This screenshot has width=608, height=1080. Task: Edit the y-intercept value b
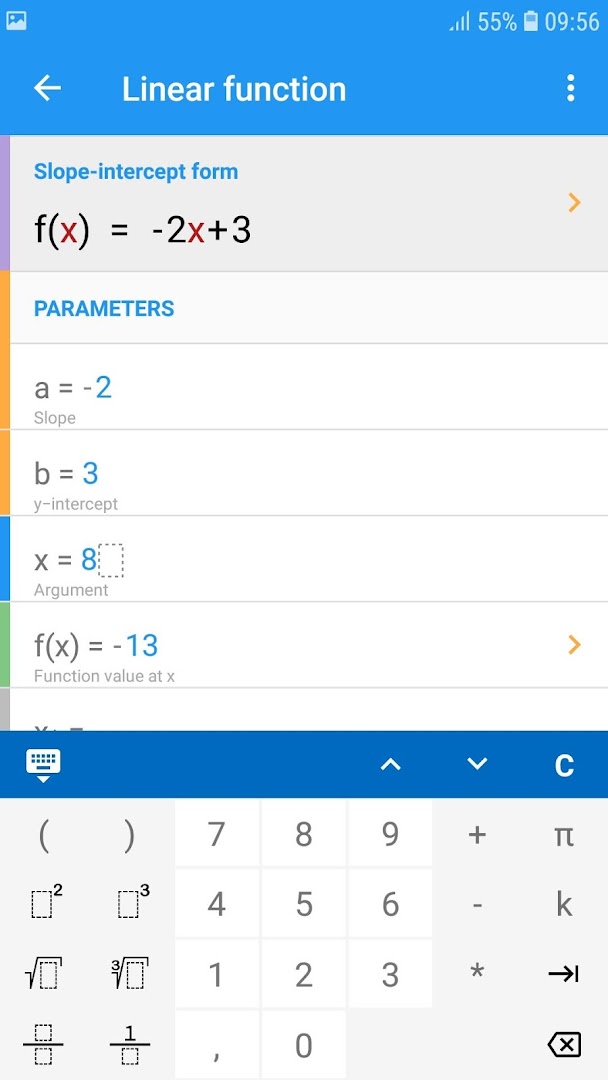(90, 474)
